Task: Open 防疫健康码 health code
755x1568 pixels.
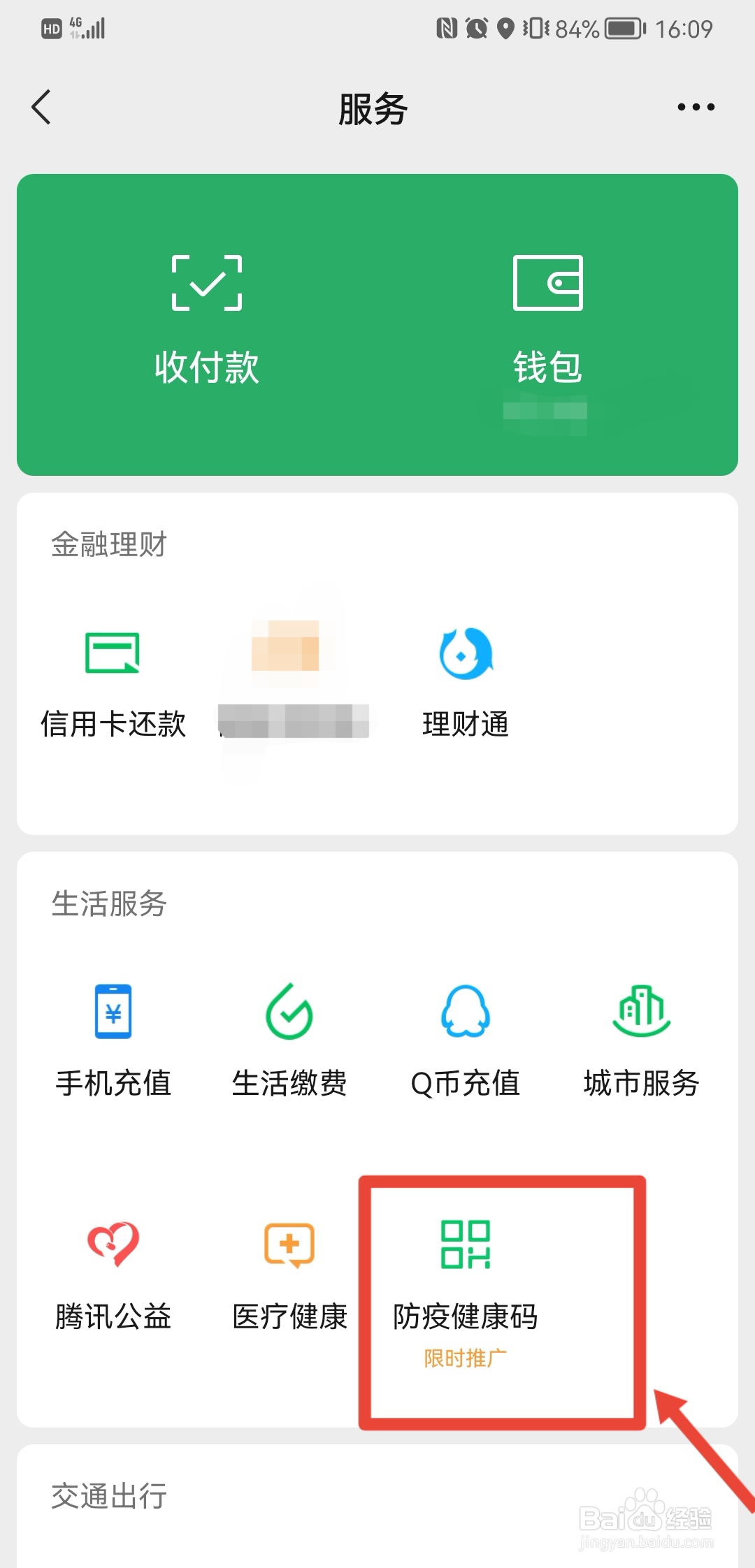Action: tap(466, 1293)
